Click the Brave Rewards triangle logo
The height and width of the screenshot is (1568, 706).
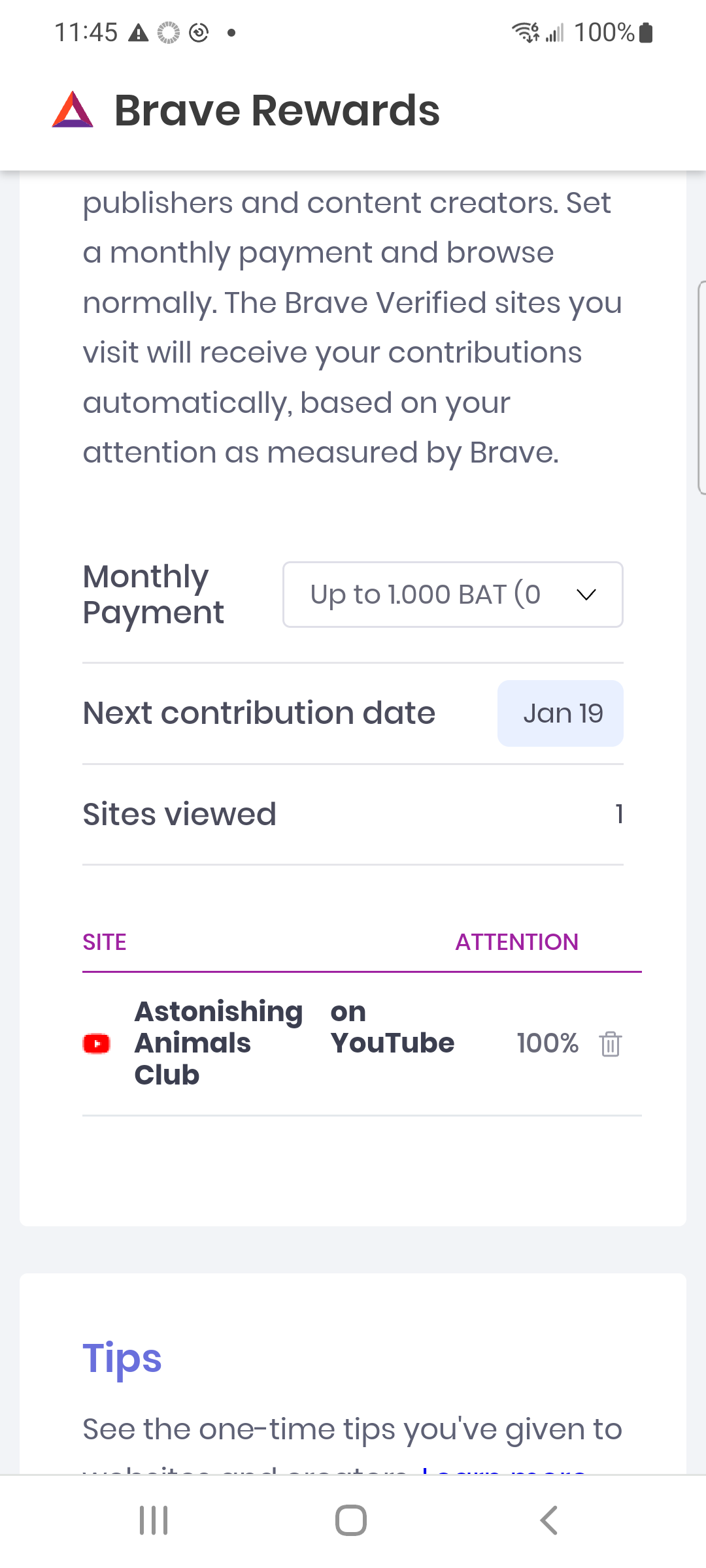pyautogui.click(x=71, y=110)
